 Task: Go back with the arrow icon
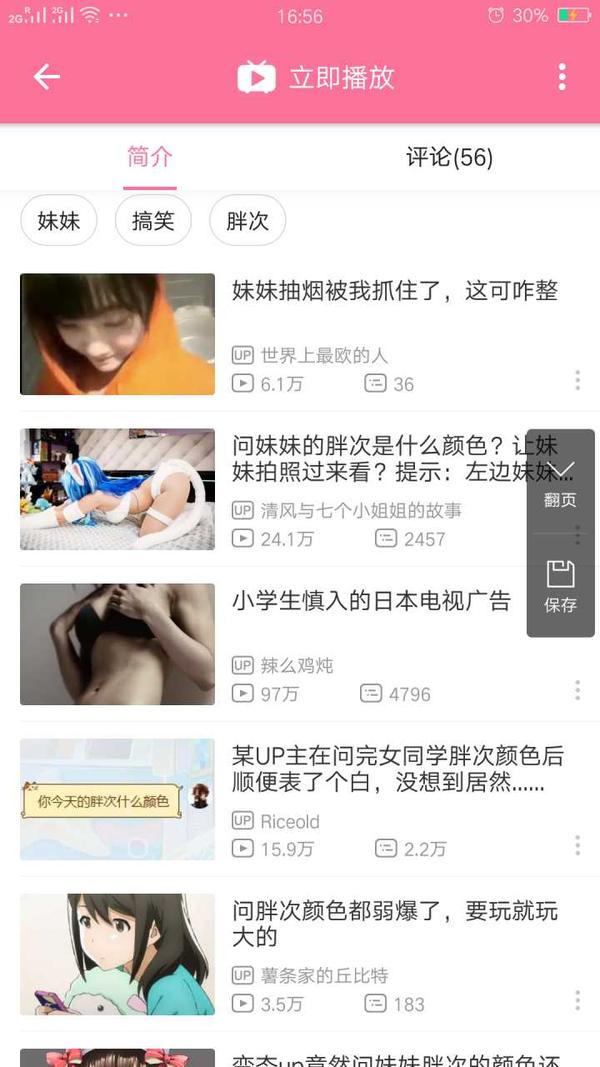coord(47,77)
